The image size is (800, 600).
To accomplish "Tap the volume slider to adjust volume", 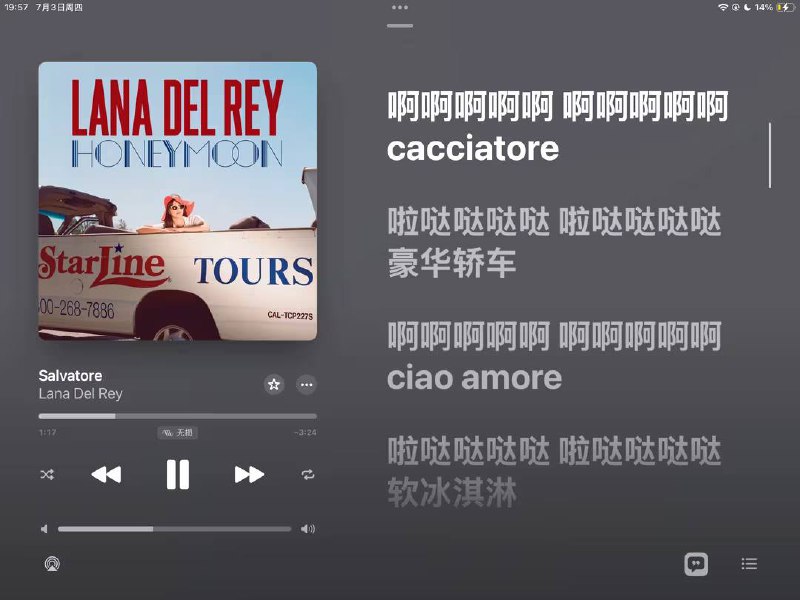I will coord(174,529).
